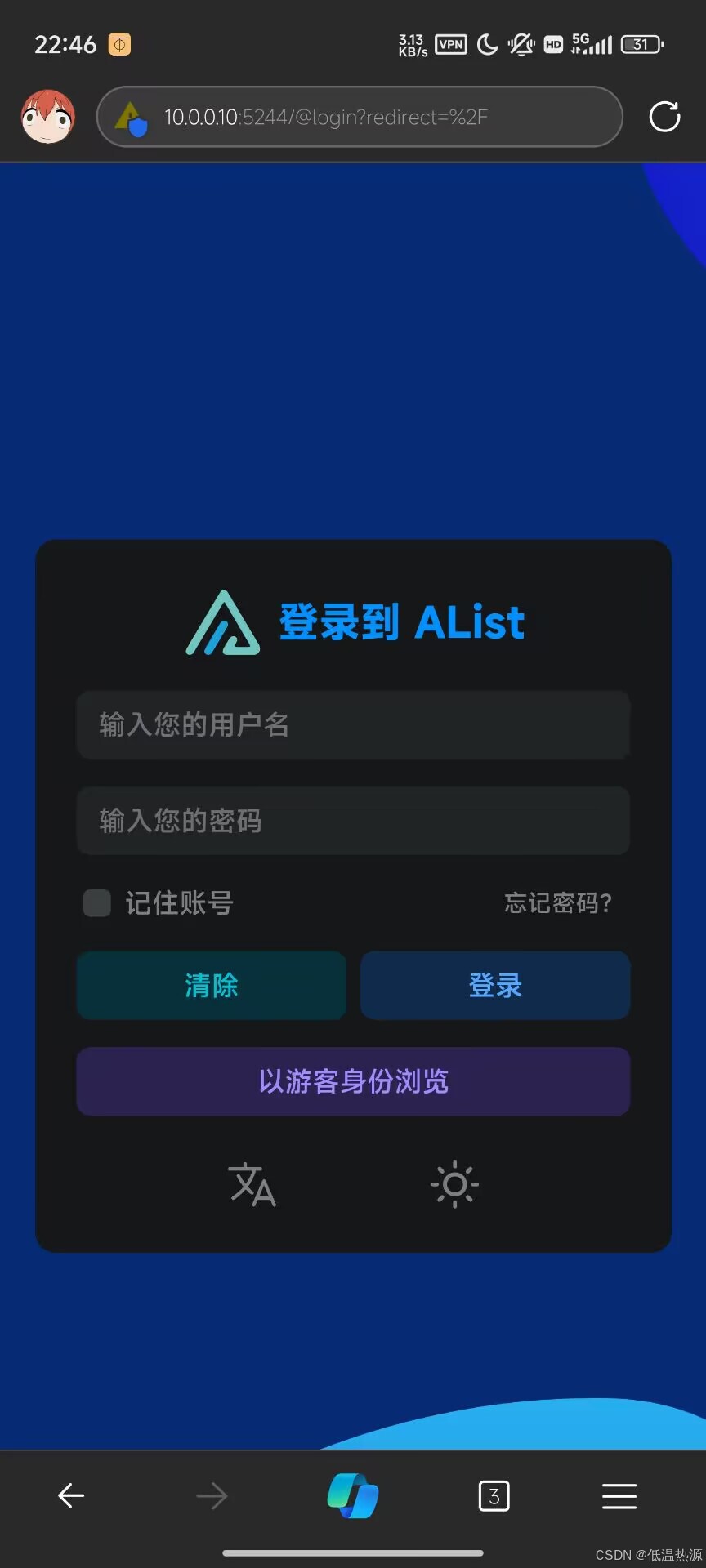This screenshot has width=706, height=1568.
Task: Go back with the browser back arrow
Action: click(71, 1496)
